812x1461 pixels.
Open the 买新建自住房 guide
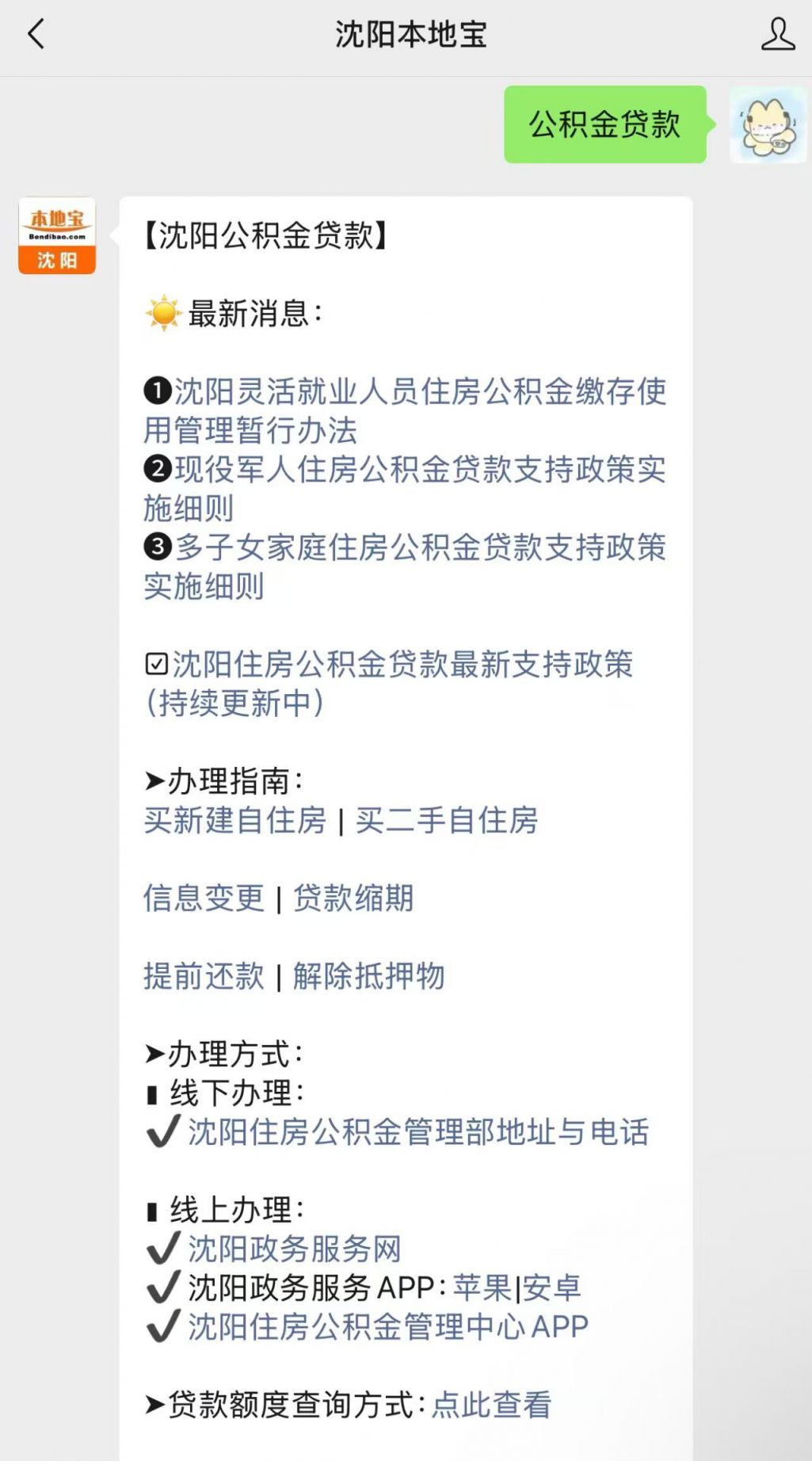click(235, 820)
